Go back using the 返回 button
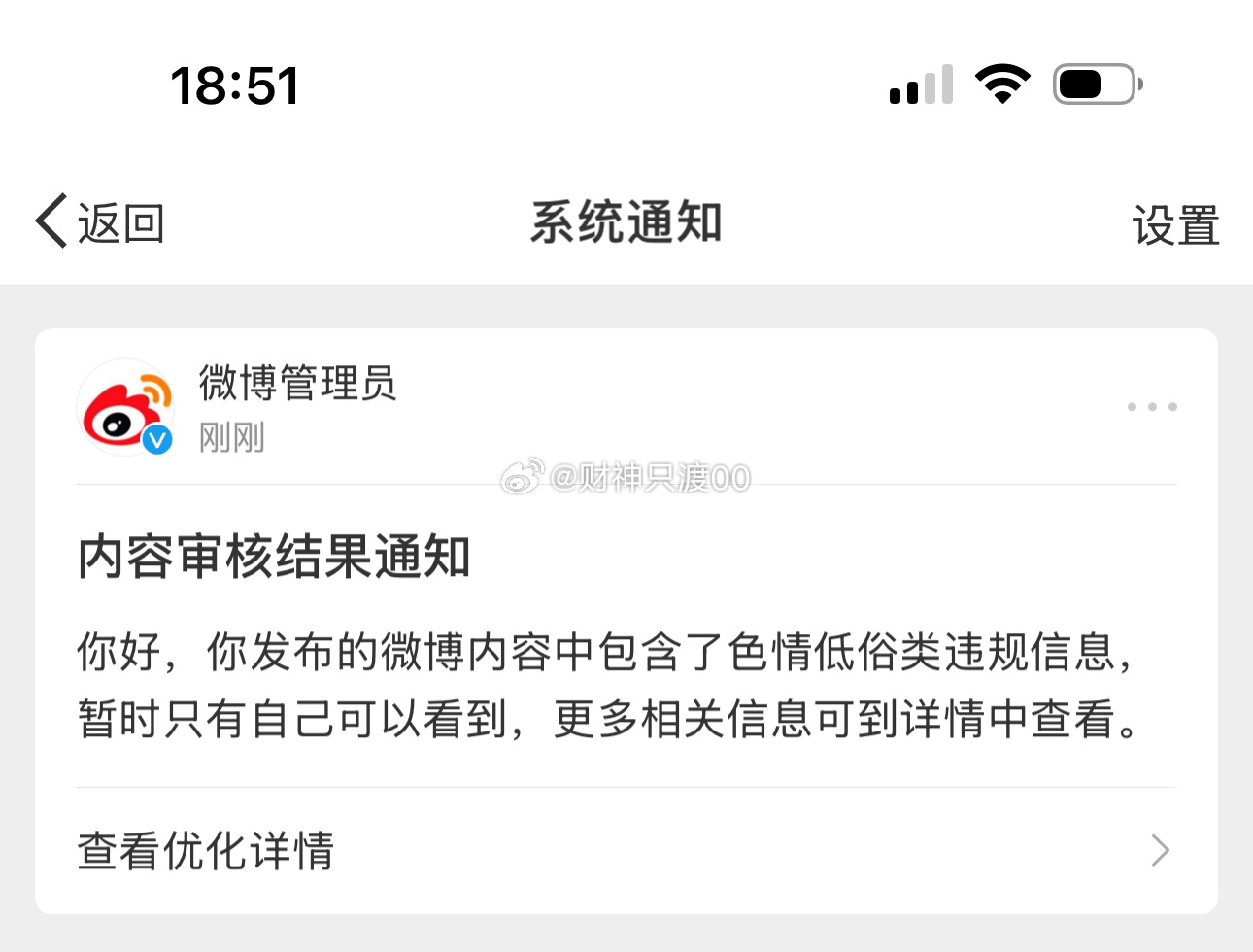 (x=101, y=223)
